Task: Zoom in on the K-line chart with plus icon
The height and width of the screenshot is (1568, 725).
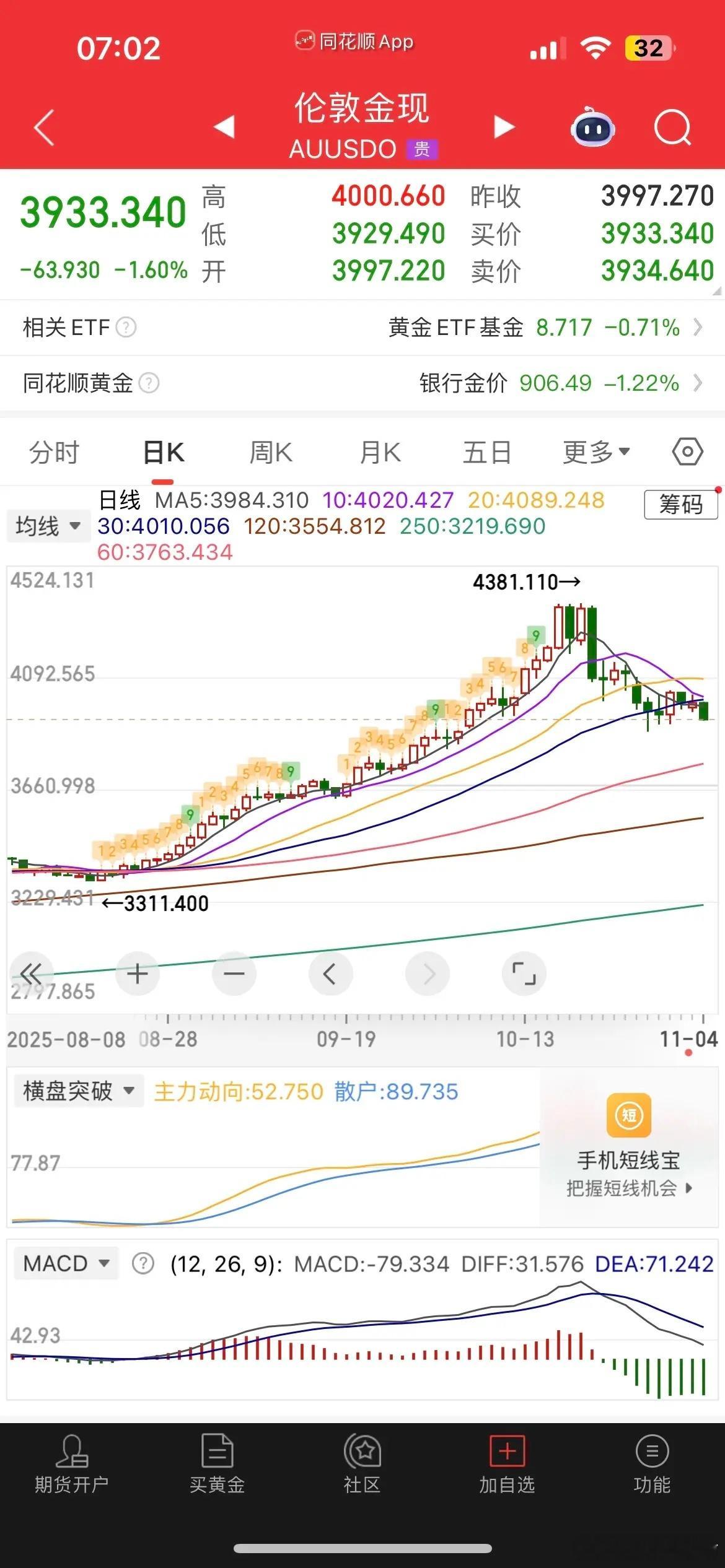Action: pos(138,973)
